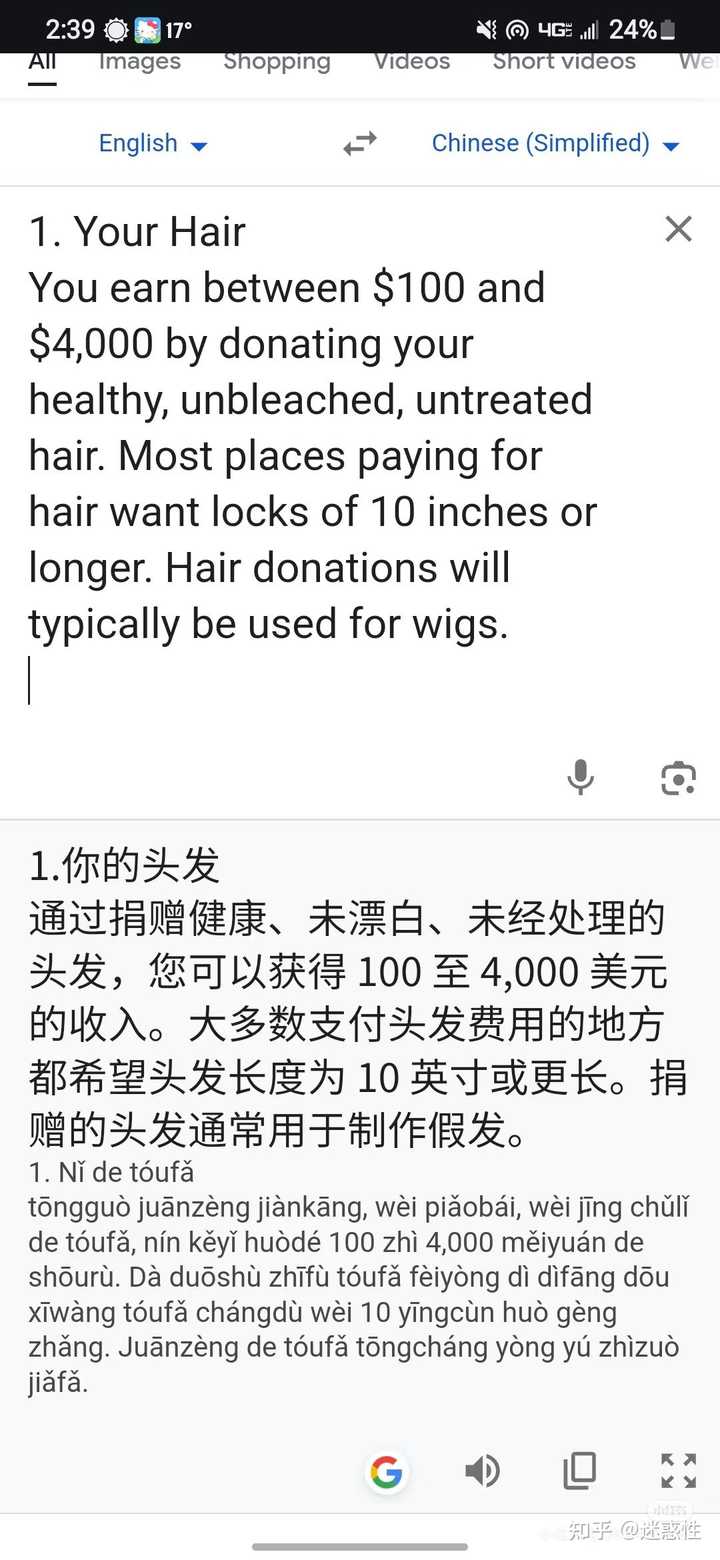Image resolution: width=720 pixels, height=1560 pixels.
Task: Open camera translation
Action: coord(678,778)
